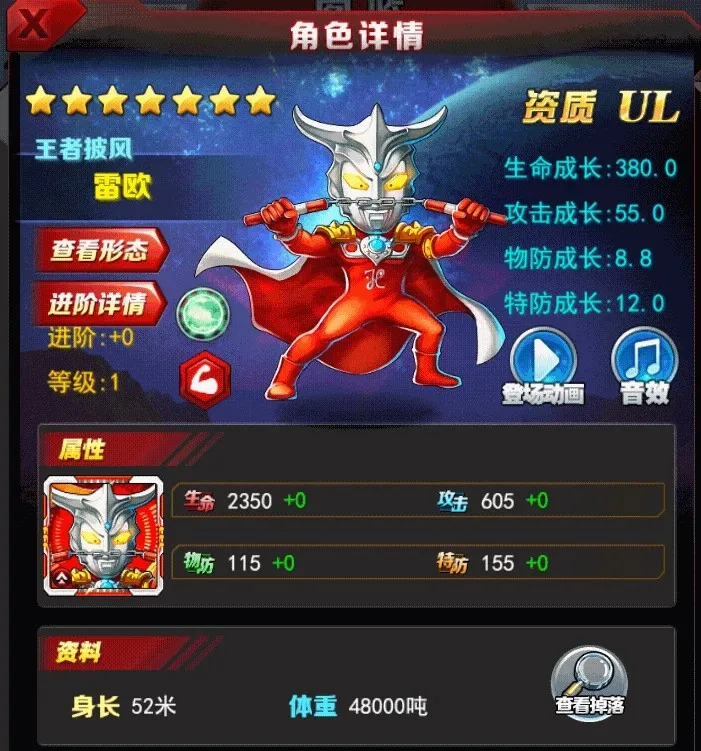Tap the 查看掉落 magnifier to view drops
This screenshot has height=751, width=701.
(x=591, y=676)
